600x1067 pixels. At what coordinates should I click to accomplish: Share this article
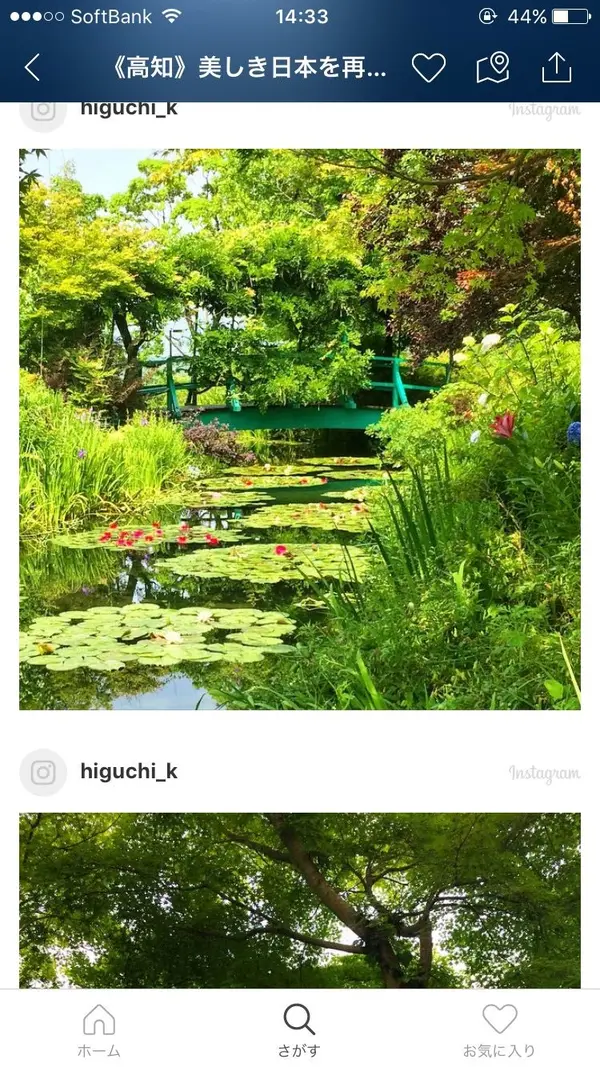[556, 66]
